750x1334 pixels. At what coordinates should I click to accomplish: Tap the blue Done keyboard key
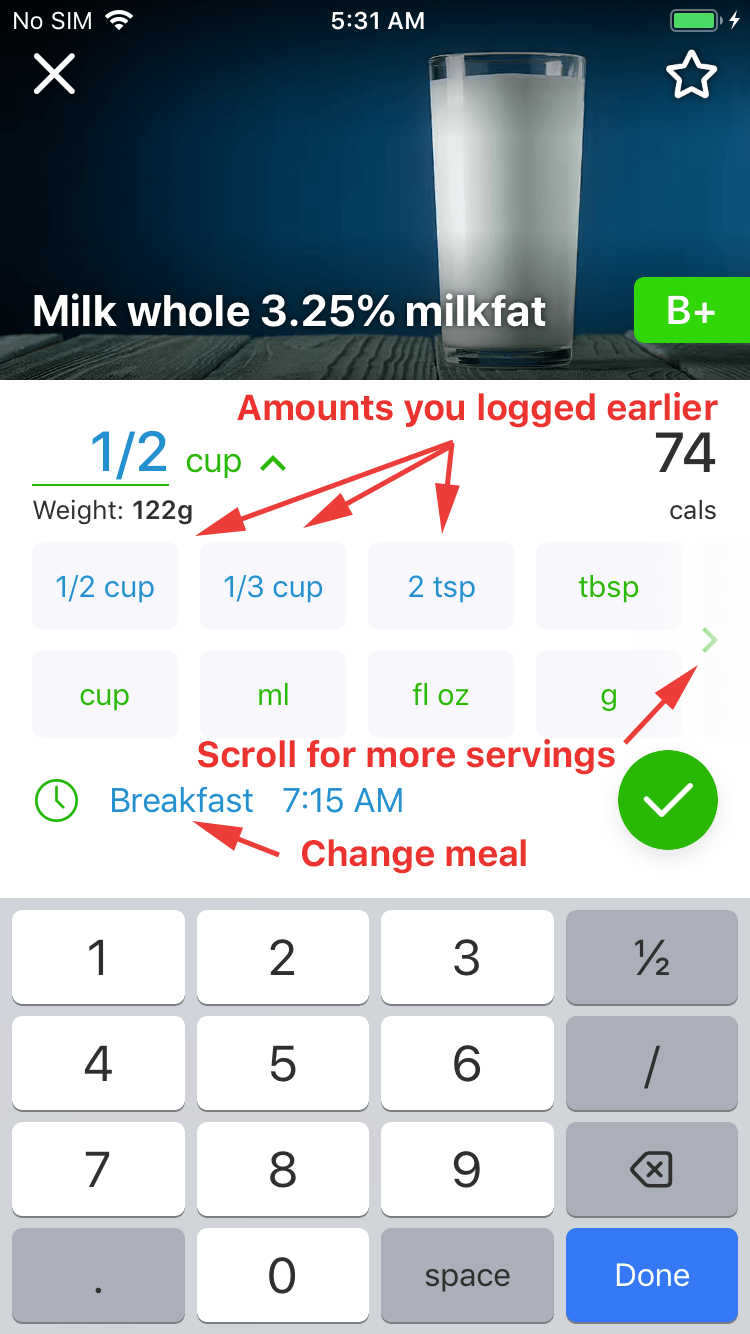tap(652, 1275)
